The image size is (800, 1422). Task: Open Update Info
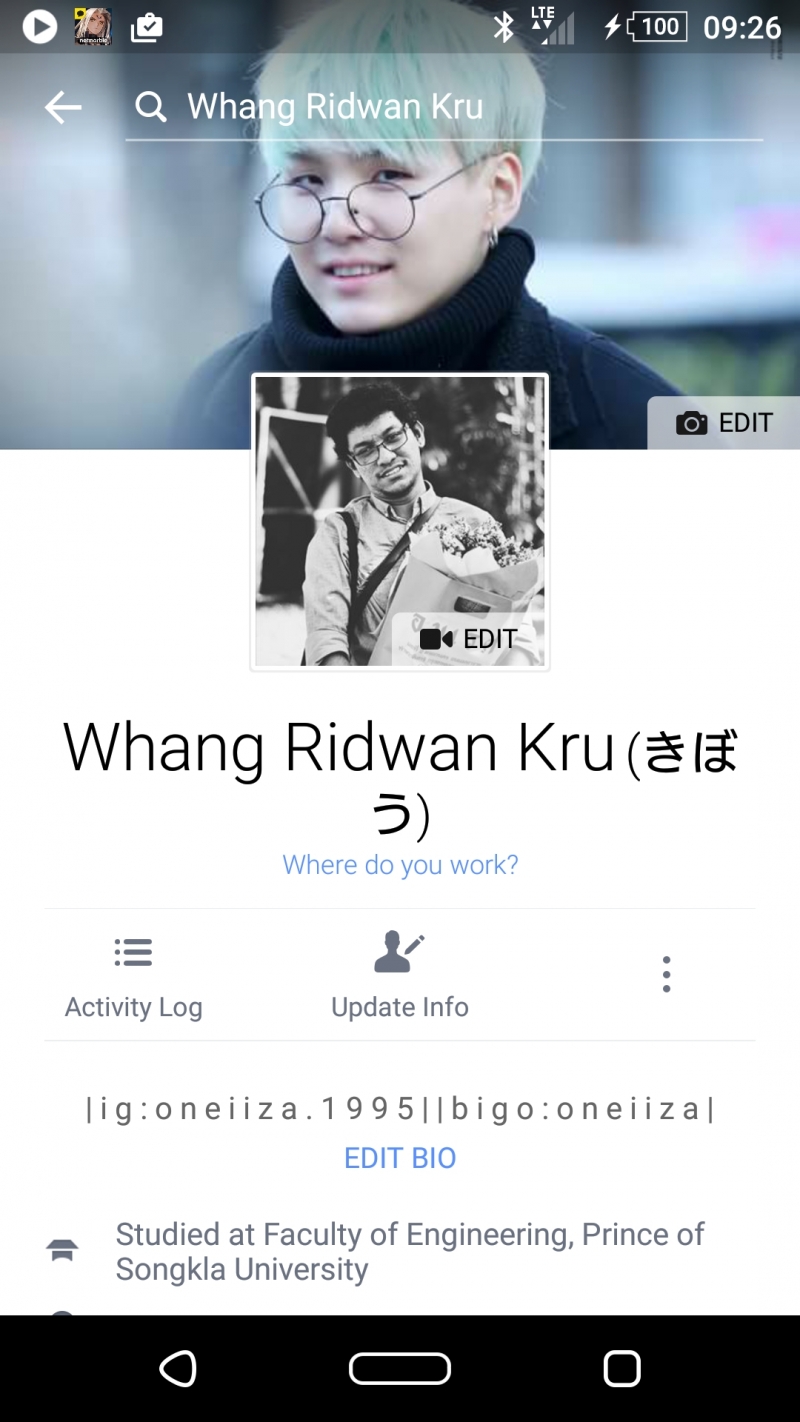tap(400, 976)
